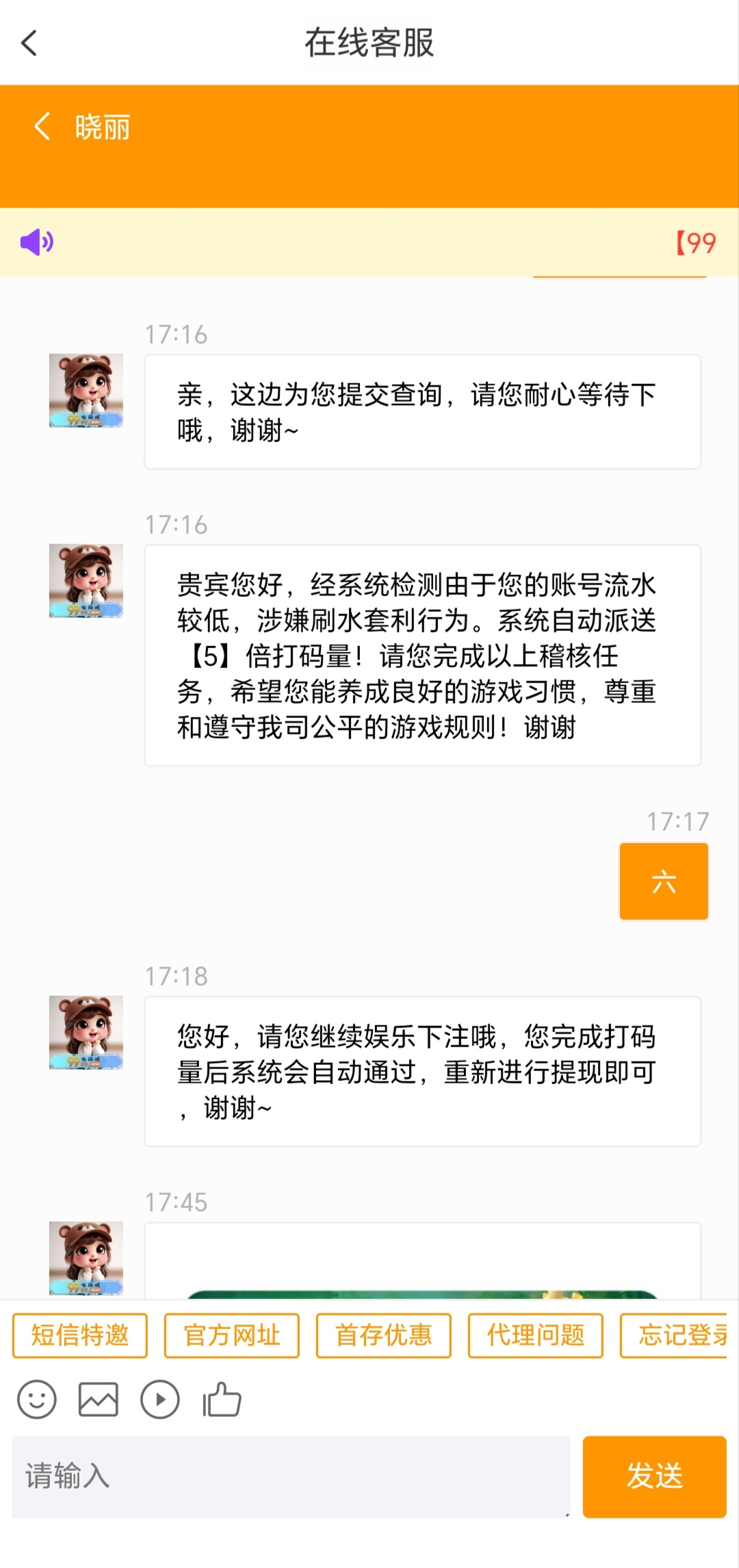Open the emoji picker

coord(37,1399)
